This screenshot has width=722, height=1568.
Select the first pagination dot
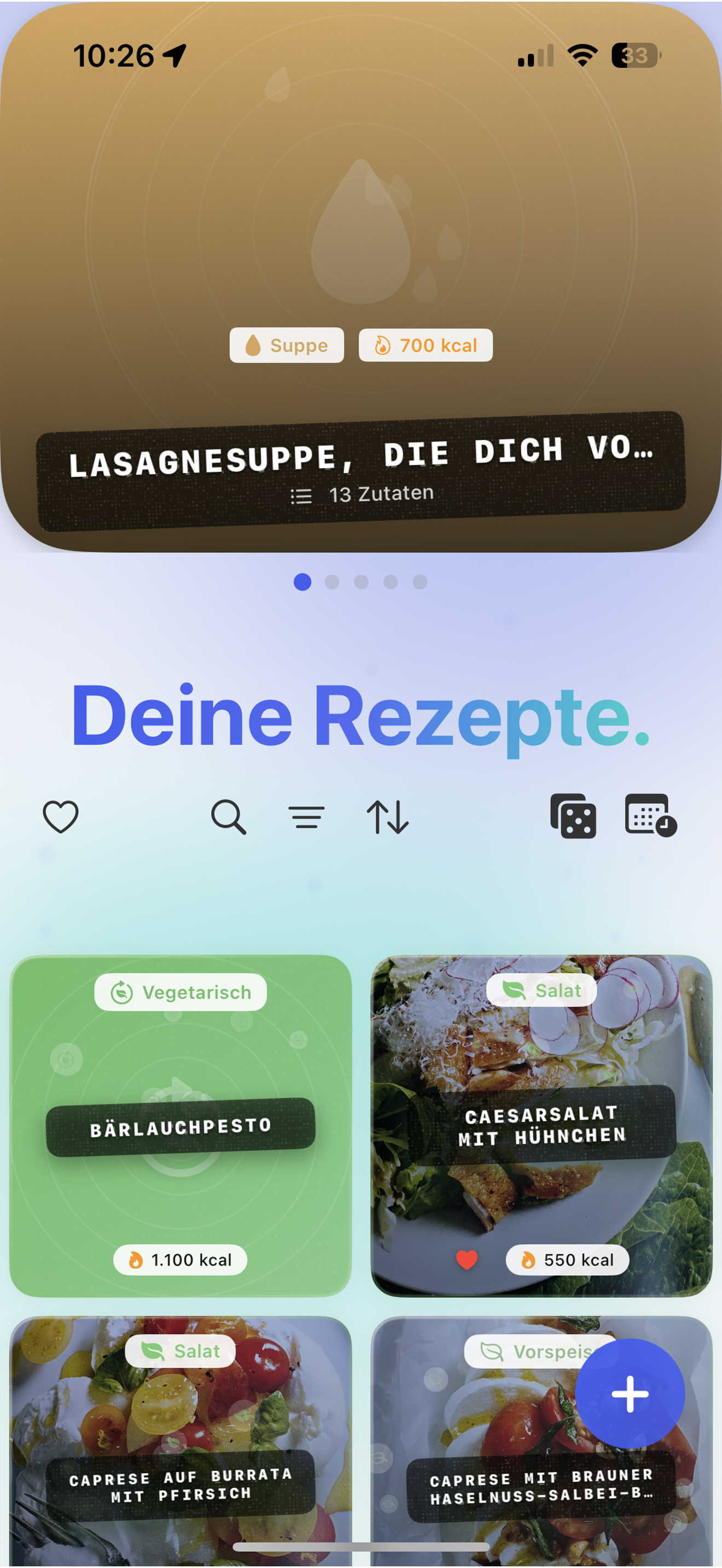(302, 582)
